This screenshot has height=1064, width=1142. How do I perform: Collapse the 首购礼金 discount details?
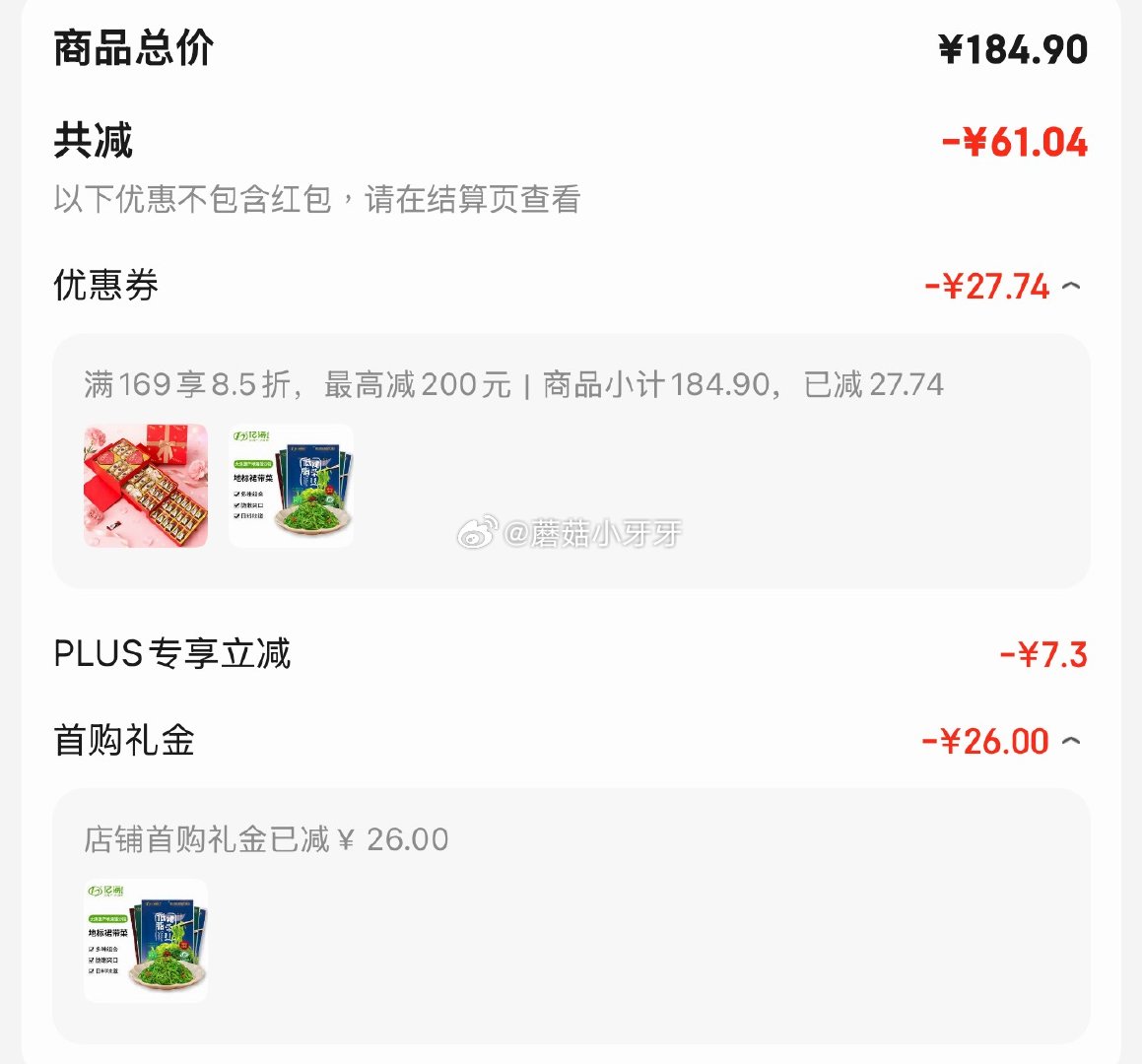pyautogui.click(x=1071, y=742)
